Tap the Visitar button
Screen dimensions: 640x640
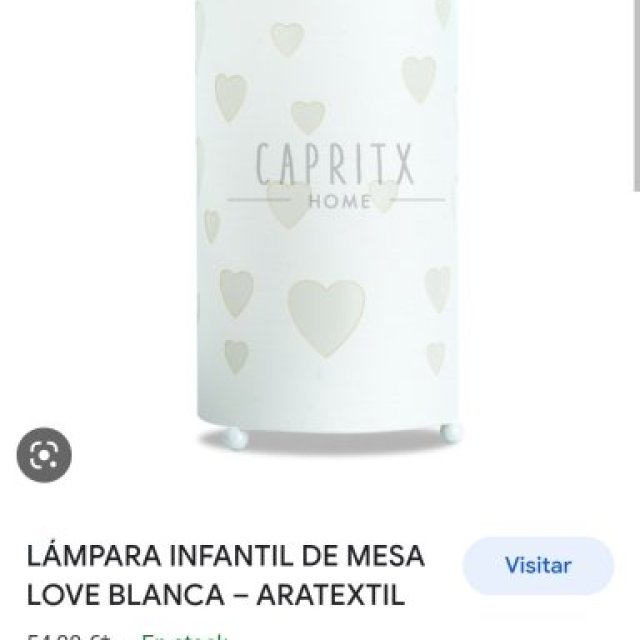coord(538,566)
